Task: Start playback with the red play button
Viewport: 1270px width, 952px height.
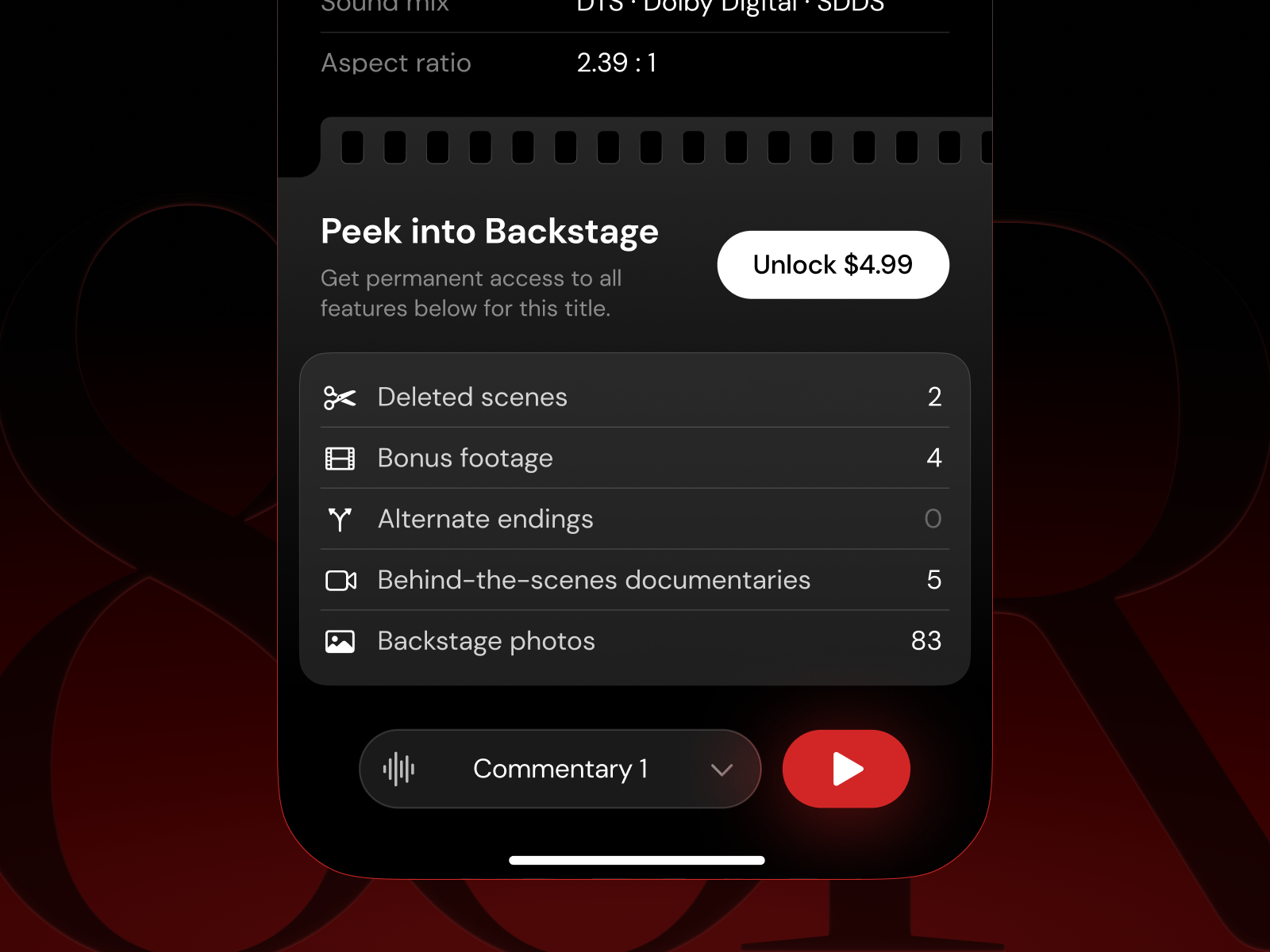Action: (x=846, y=769)
